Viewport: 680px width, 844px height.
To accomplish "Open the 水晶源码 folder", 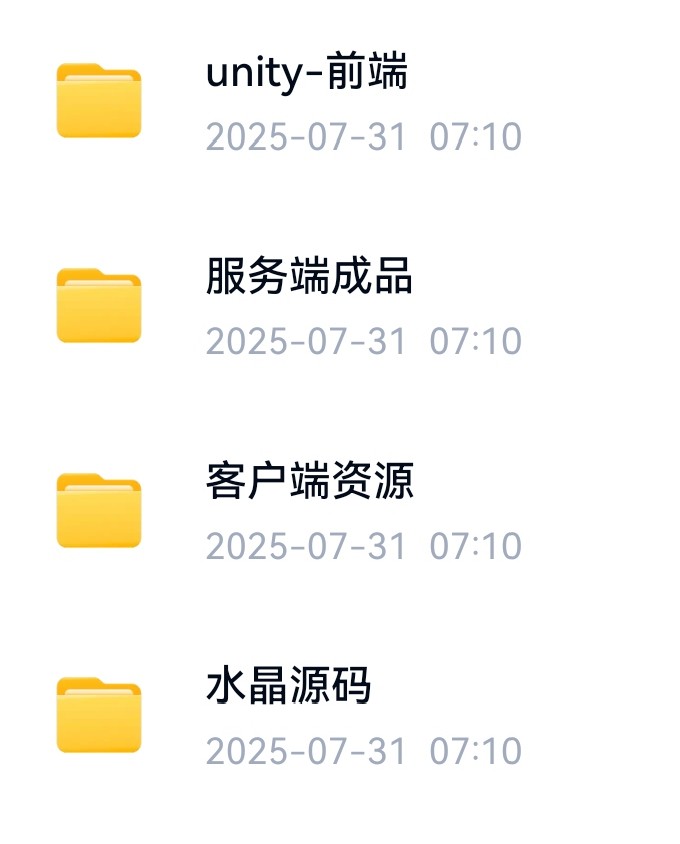I will (288, 687).
